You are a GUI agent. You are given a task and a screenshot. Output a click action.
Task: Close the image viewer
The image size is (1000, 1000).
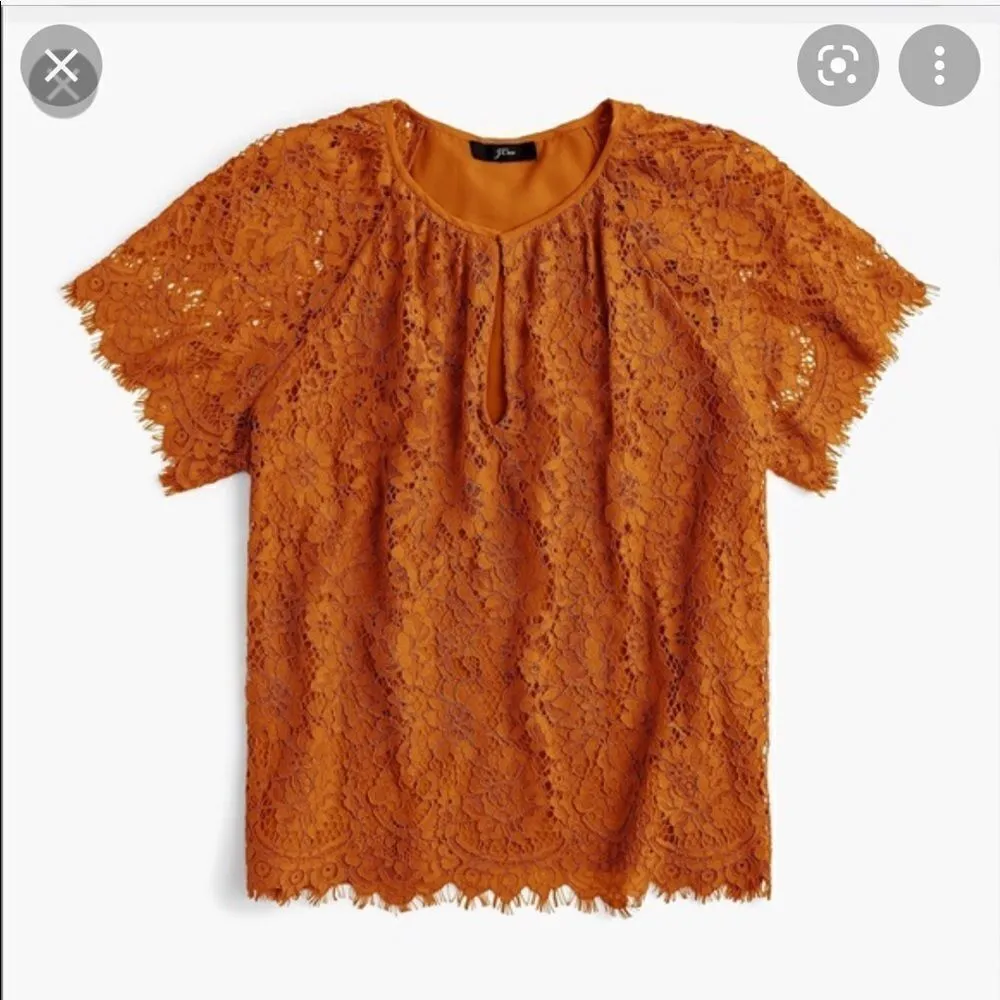point(61,66)
